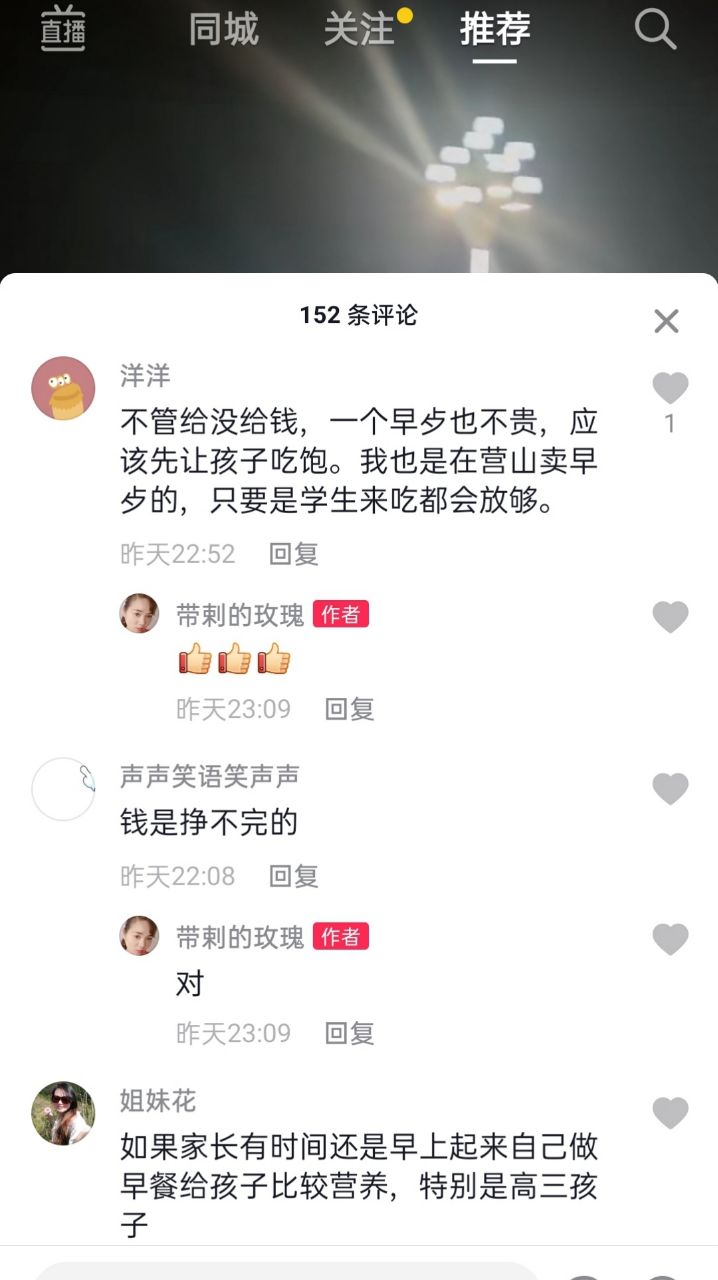Switch to the 同城 tab

click(x=223, y=30)
